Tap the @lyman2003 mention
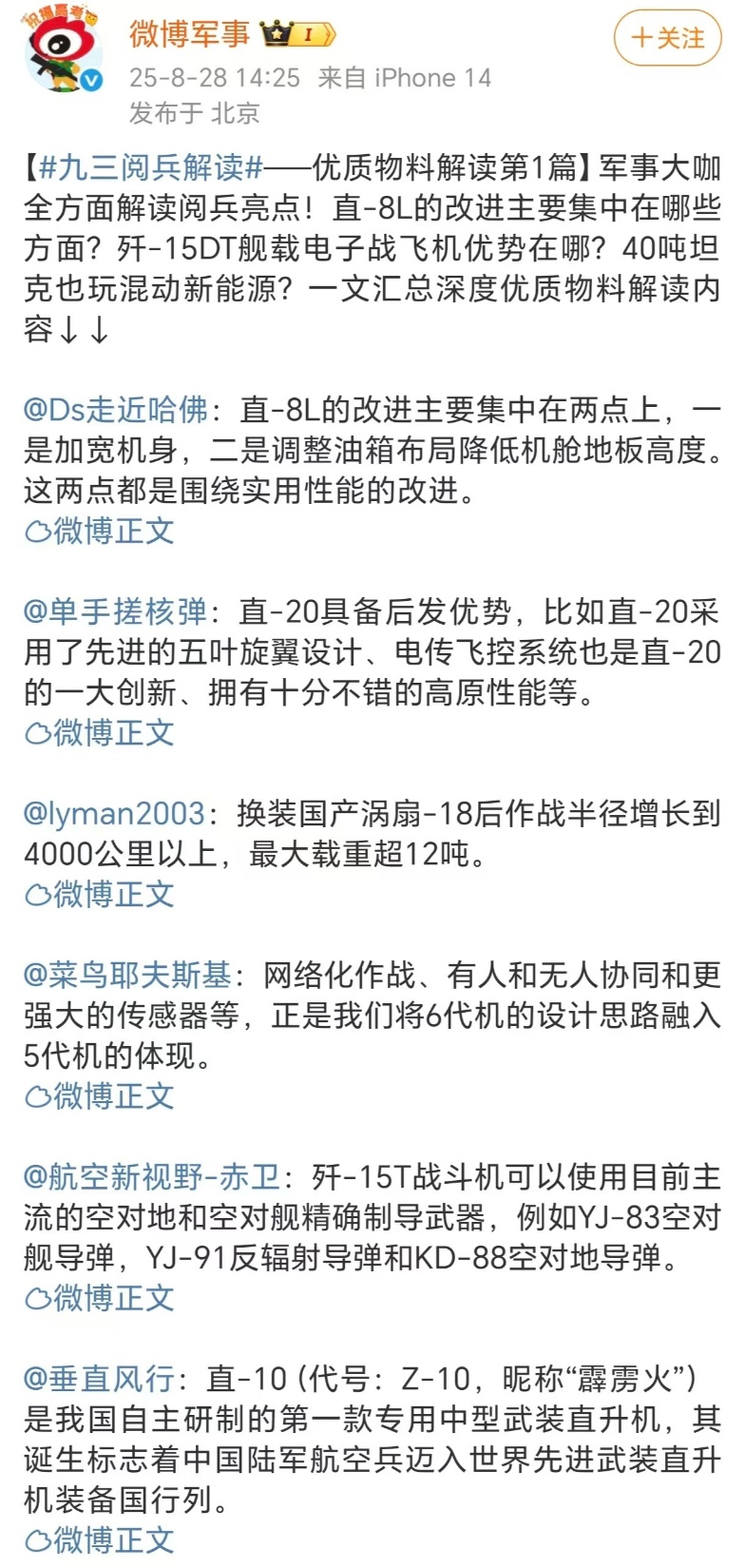745x1568 pixels. pyautogui.click(x=114, y=813)
